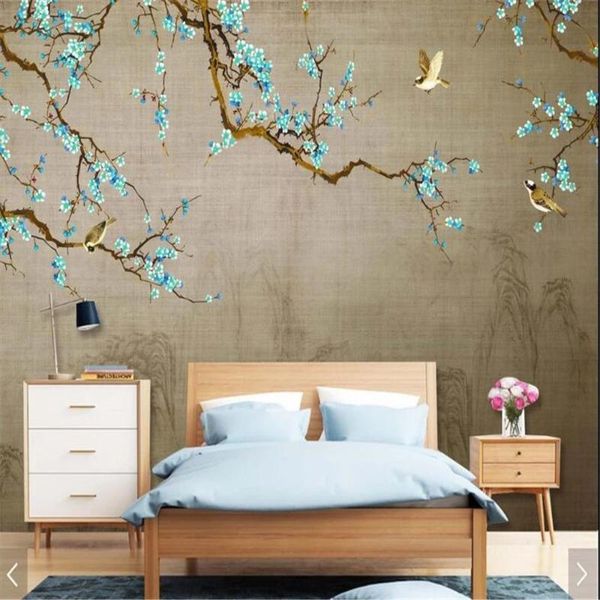Show the next image
The width and height of the screenshot is (600, 600).
583,574
